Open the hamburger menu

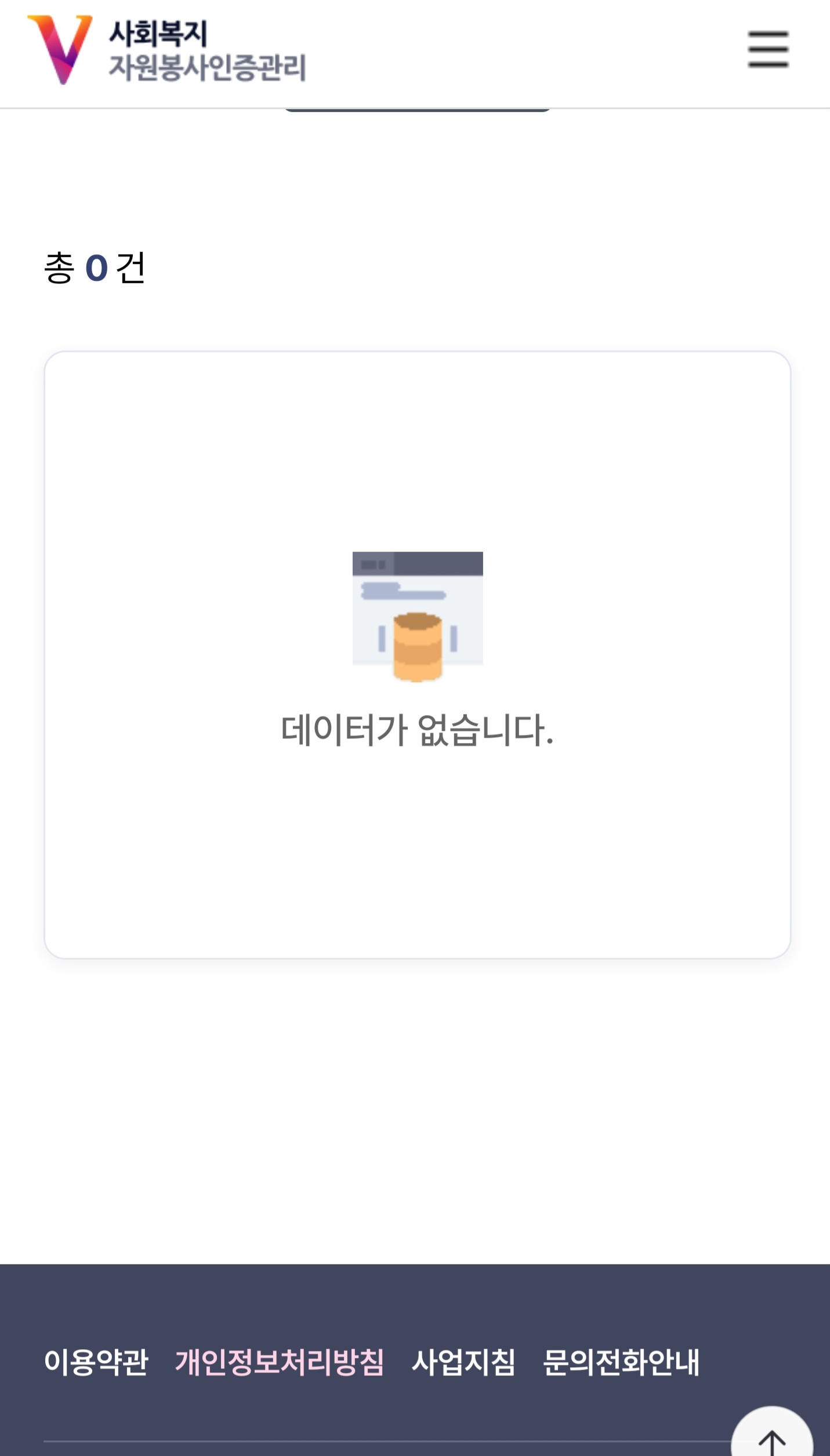tap(768, 50)
